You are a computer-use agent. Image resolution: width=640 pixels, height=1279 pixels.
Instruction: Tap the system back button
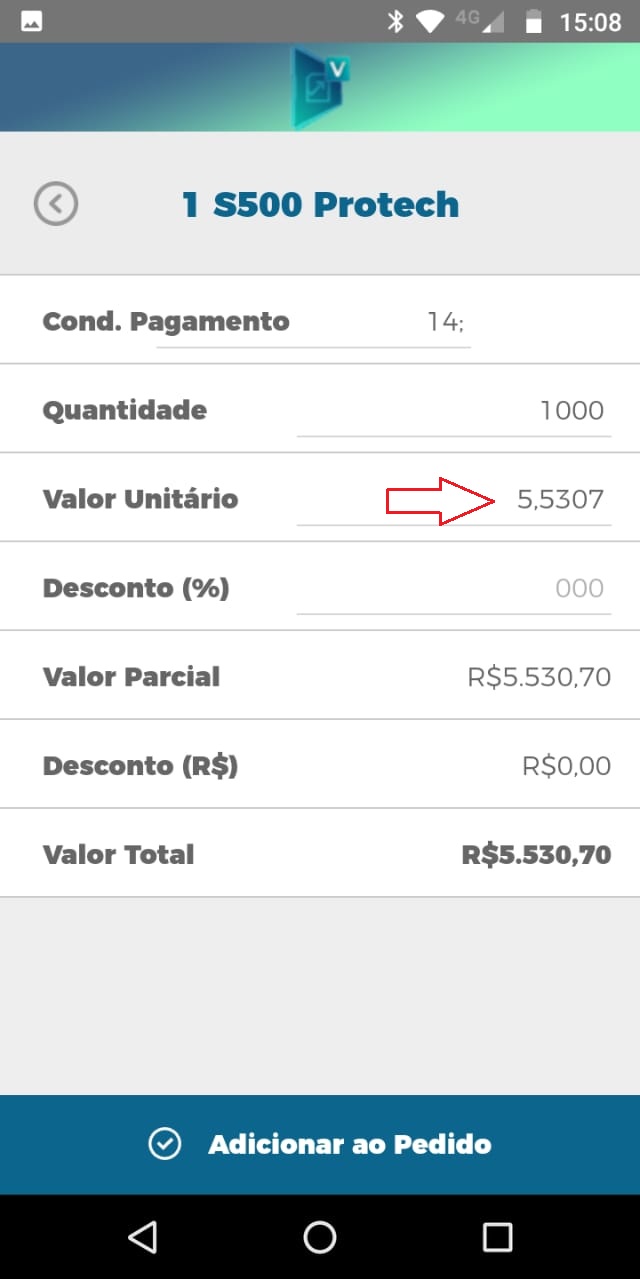click(143, 1237)
